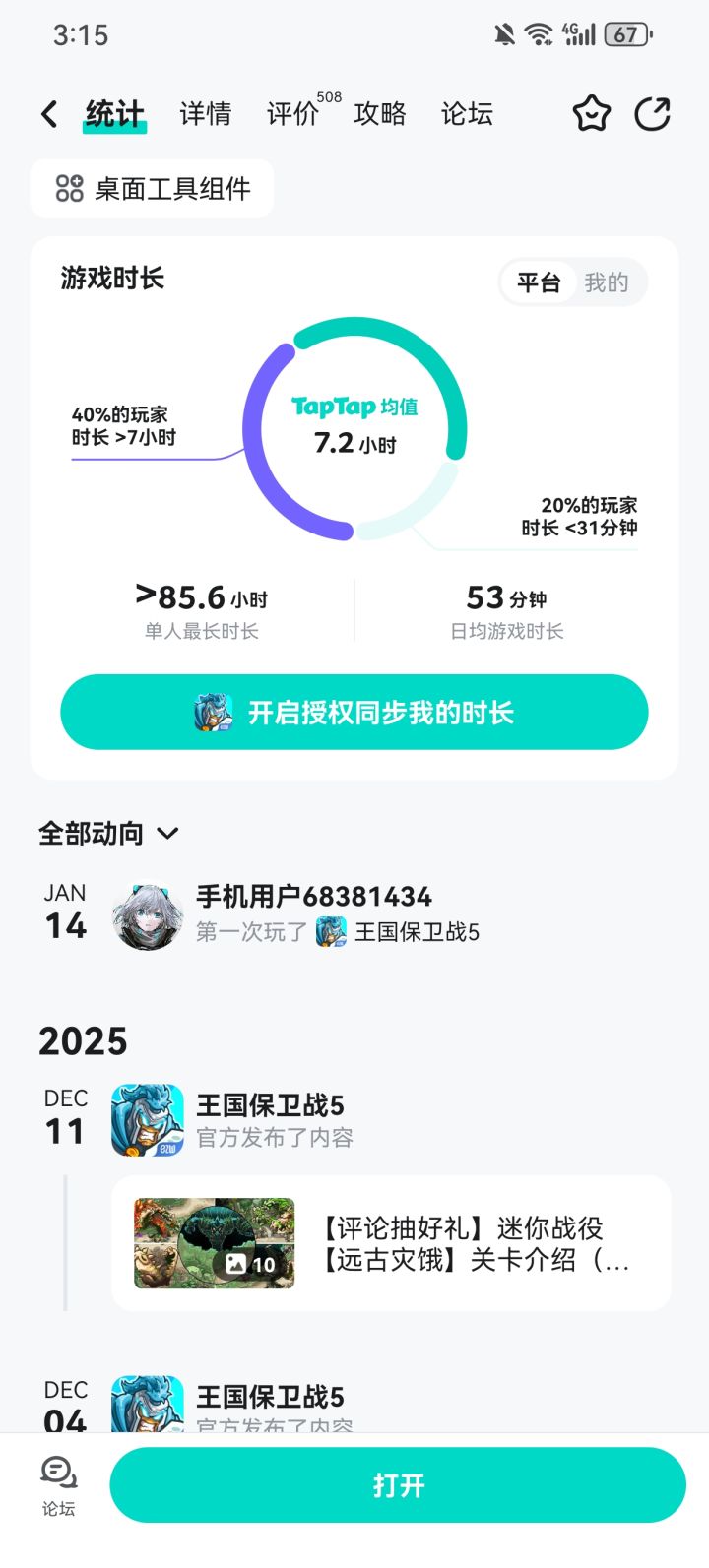
Task: Tap the star icon to favorite this game
Action: pyautogui.click(x=592, y=114)
